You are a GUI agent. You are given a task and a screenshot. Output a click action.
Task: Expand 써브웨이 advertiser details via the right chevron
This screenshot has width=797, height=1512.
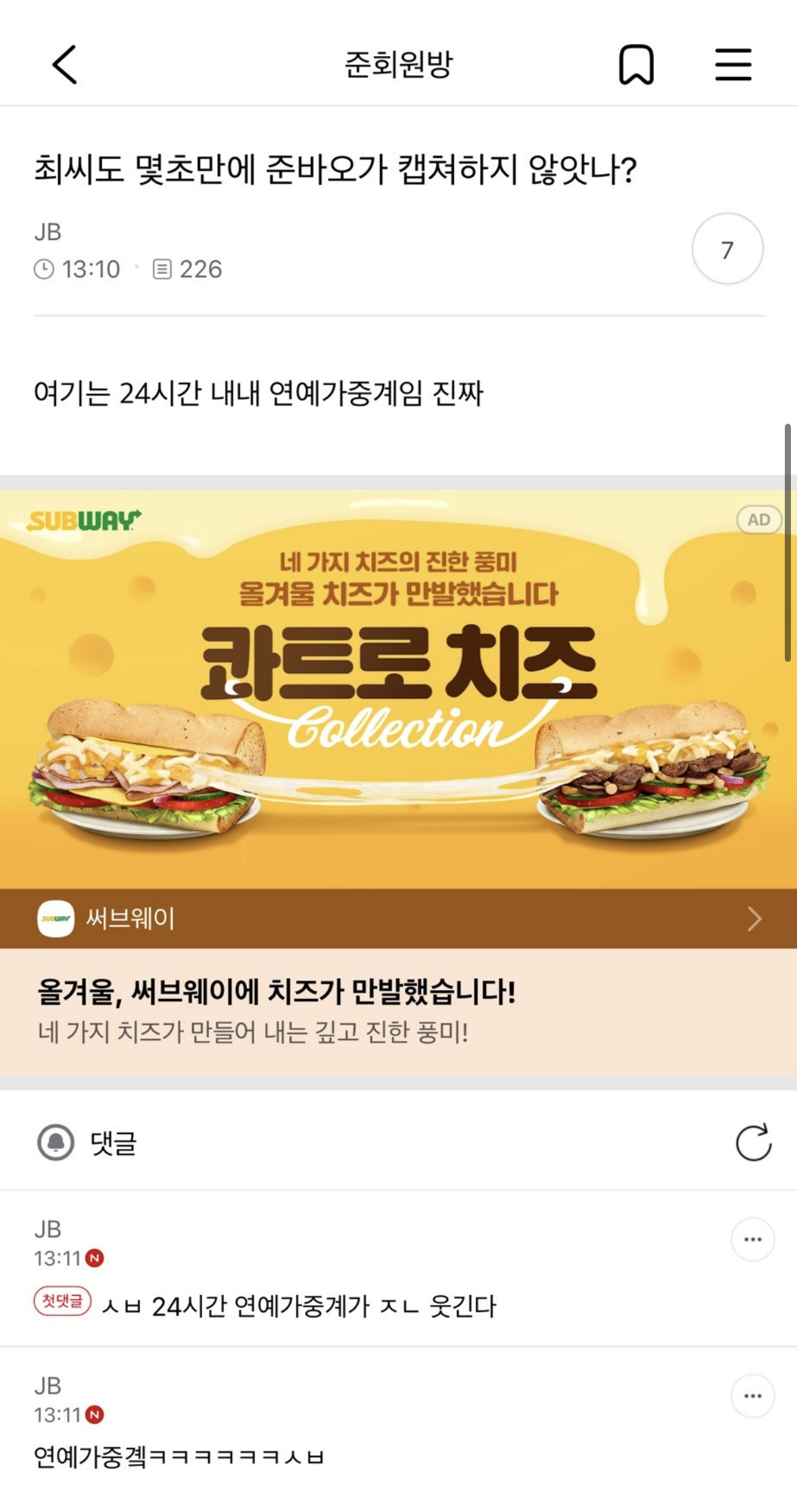(755, 917)
